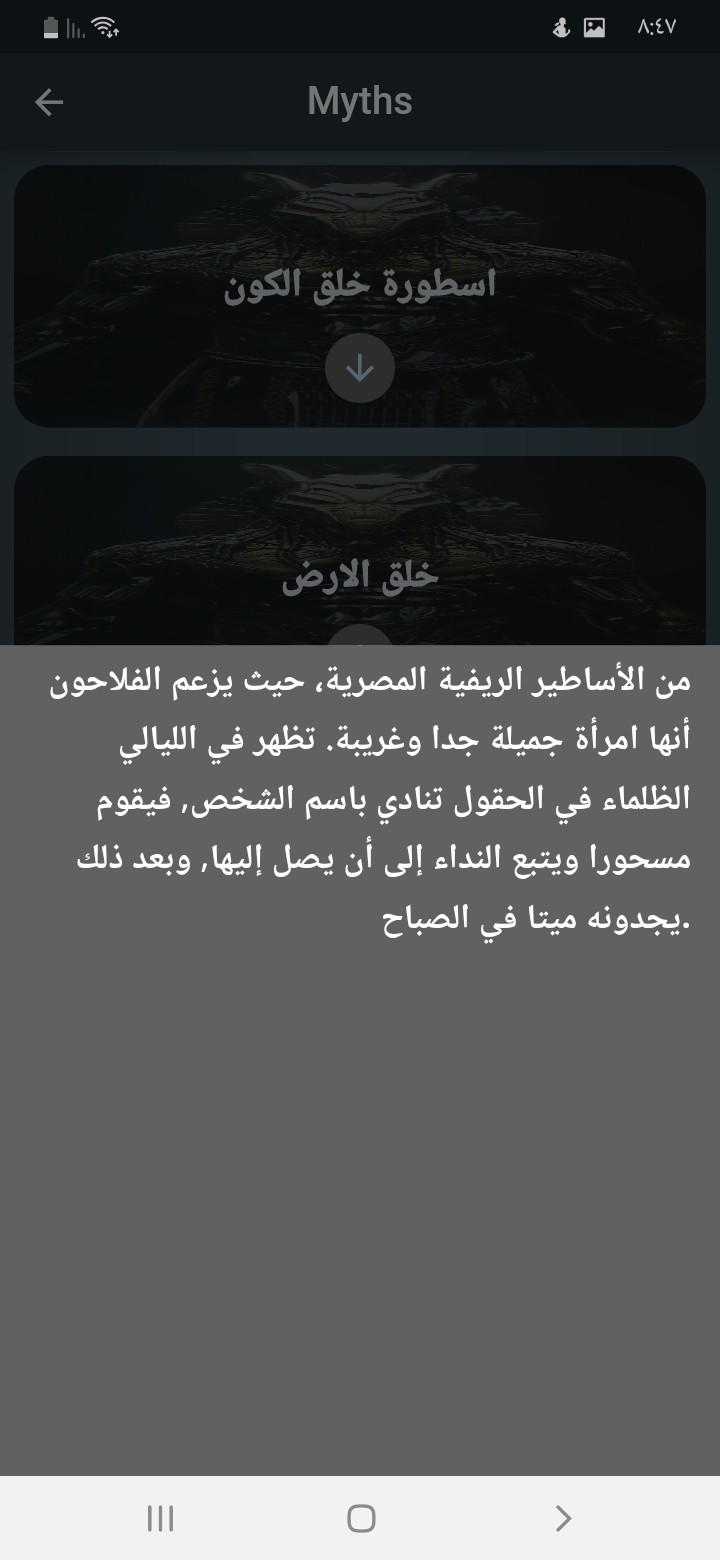Tap the Myths title in the app bar

pyautogui.click(x=359, y=100)
